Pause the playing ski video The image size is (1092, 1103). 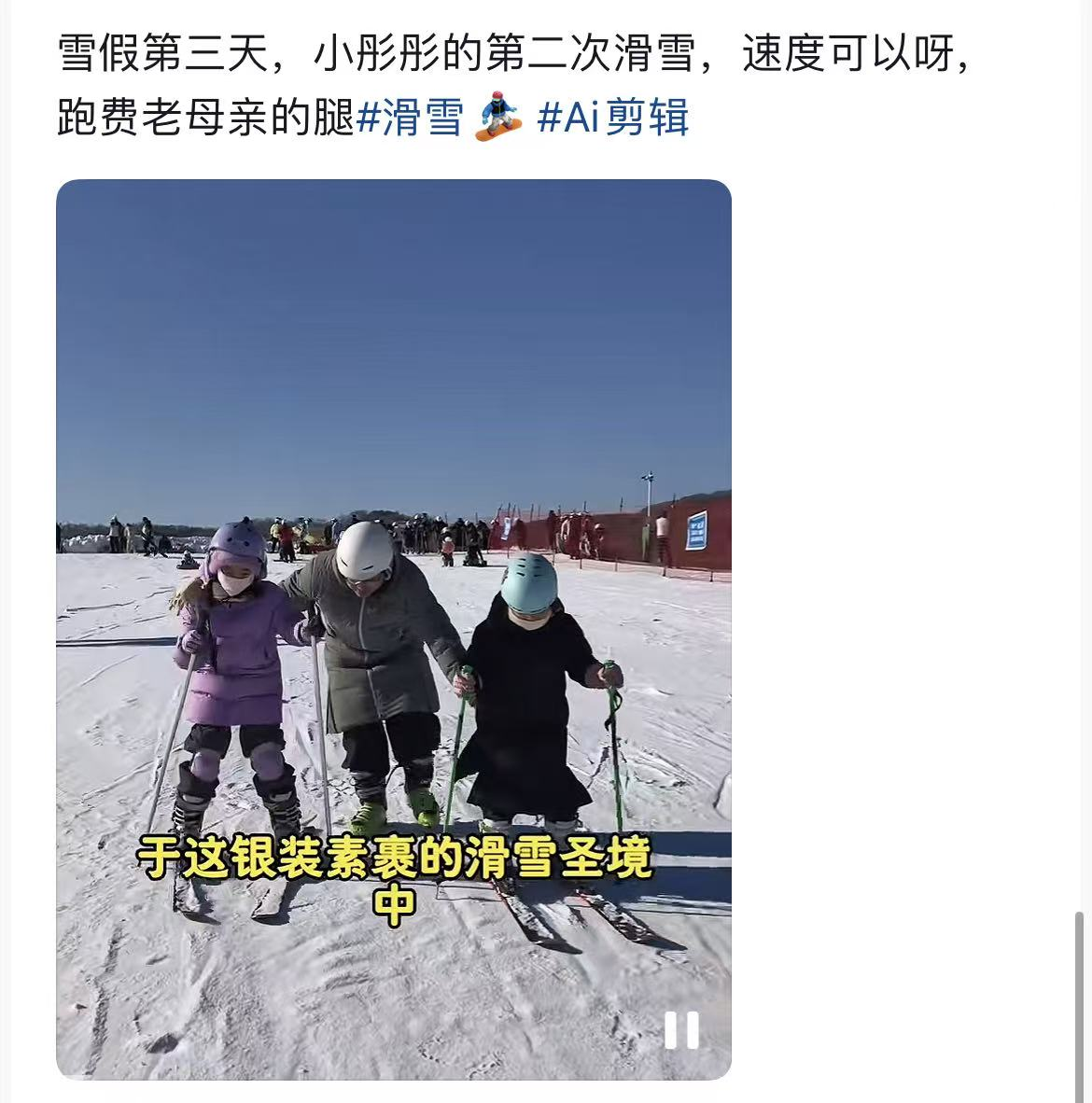[681, 1030]
